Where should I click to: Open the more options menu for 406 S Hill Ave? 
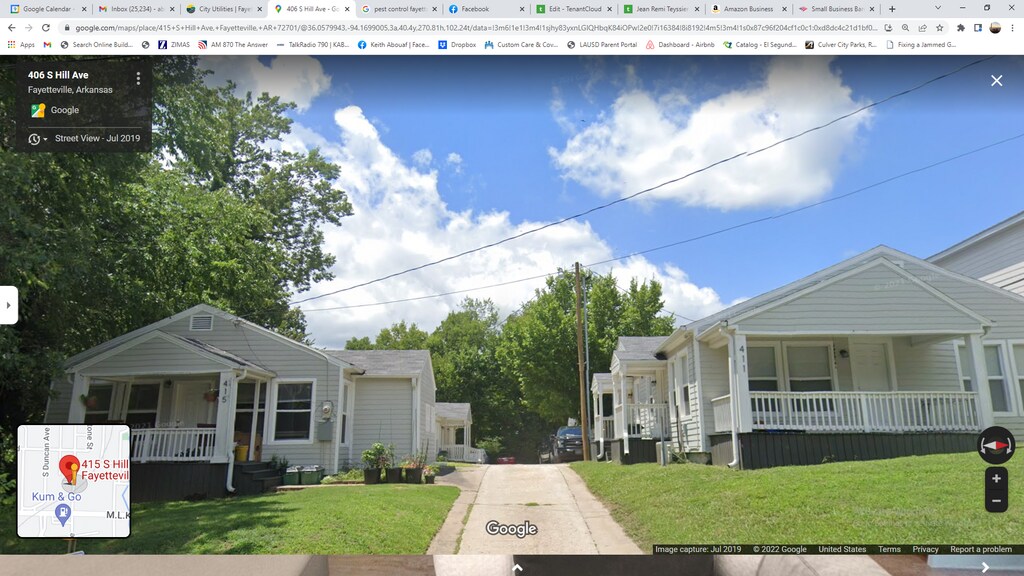[138, 78]
